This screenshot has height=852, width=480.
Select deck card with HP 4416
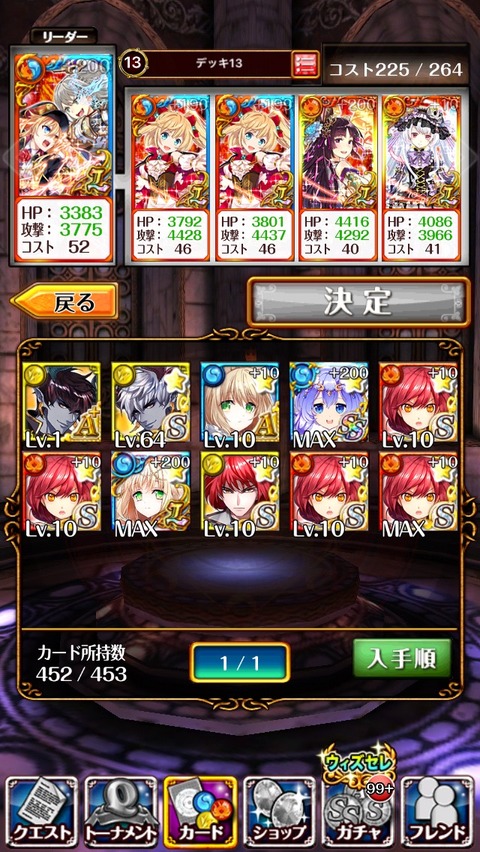coord(337,178)
